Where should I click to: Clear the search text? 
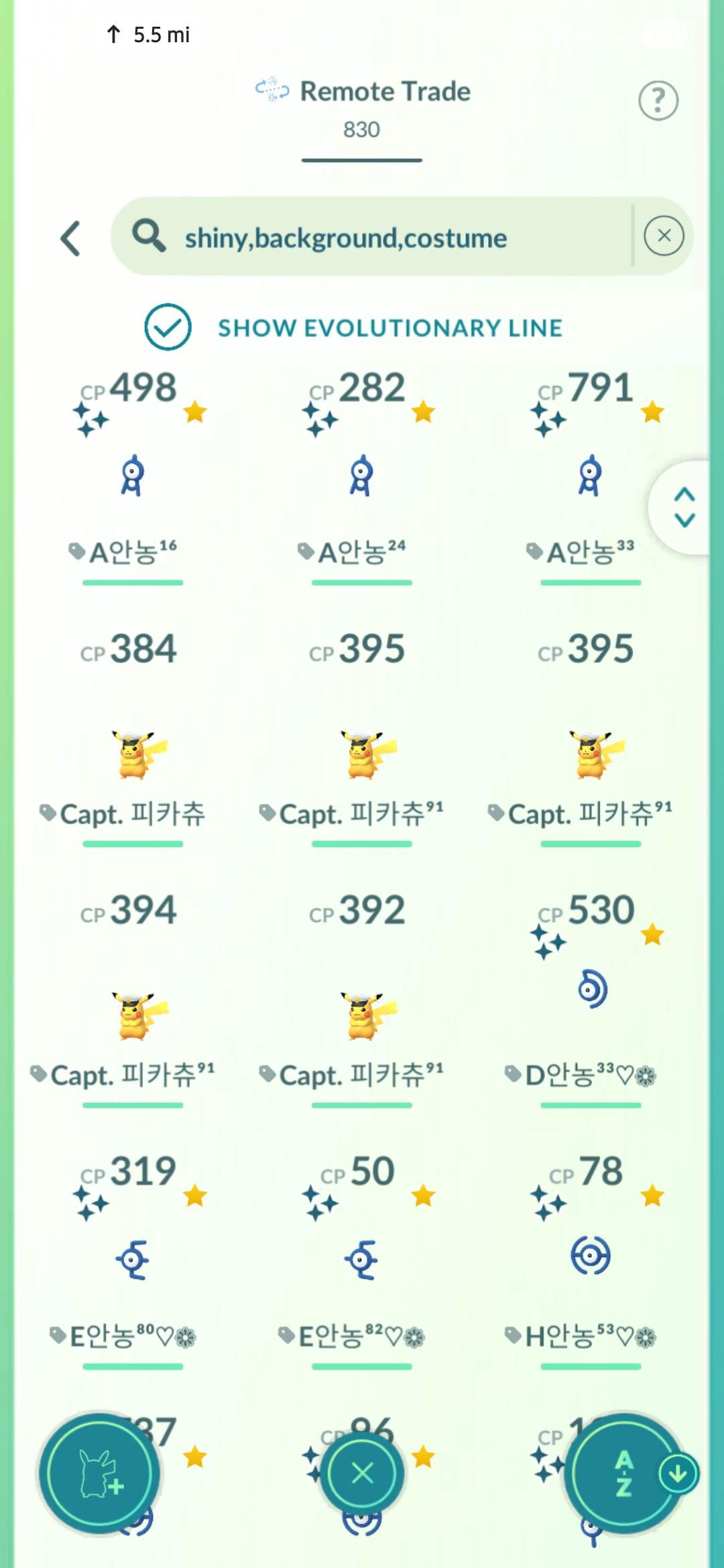(664, 236)
